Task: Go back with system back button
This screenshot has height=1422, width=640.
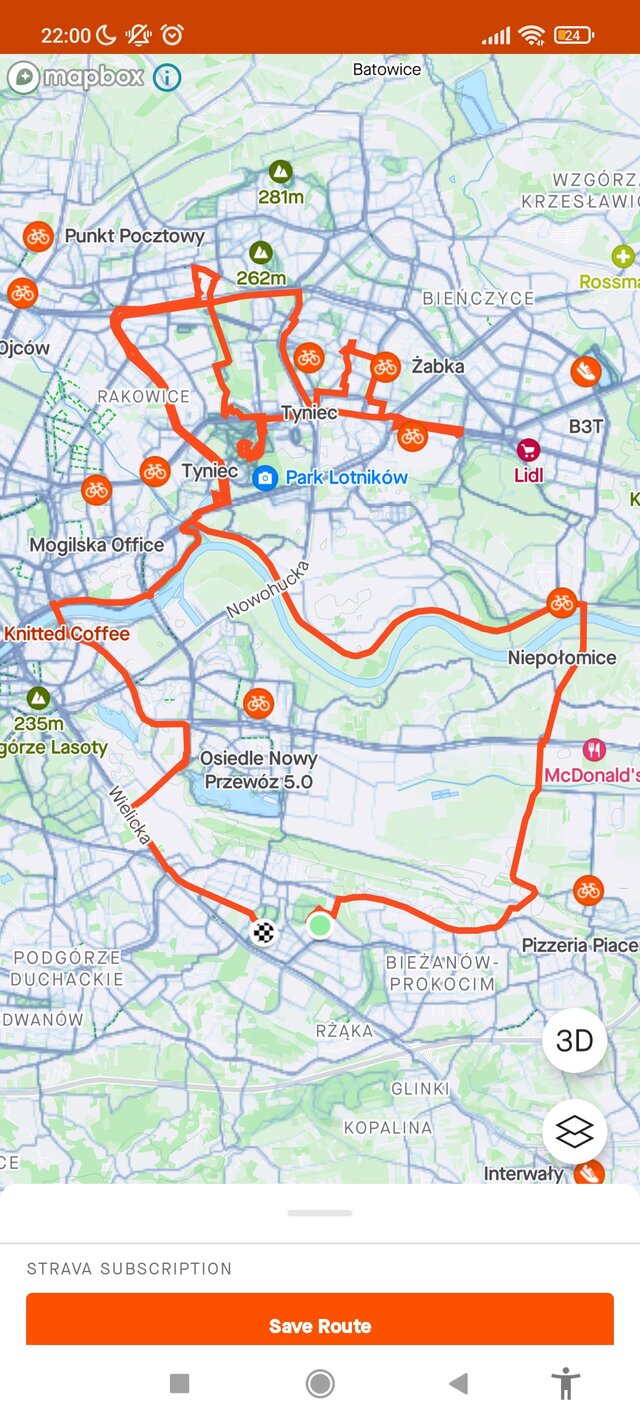Action: 458,1384
